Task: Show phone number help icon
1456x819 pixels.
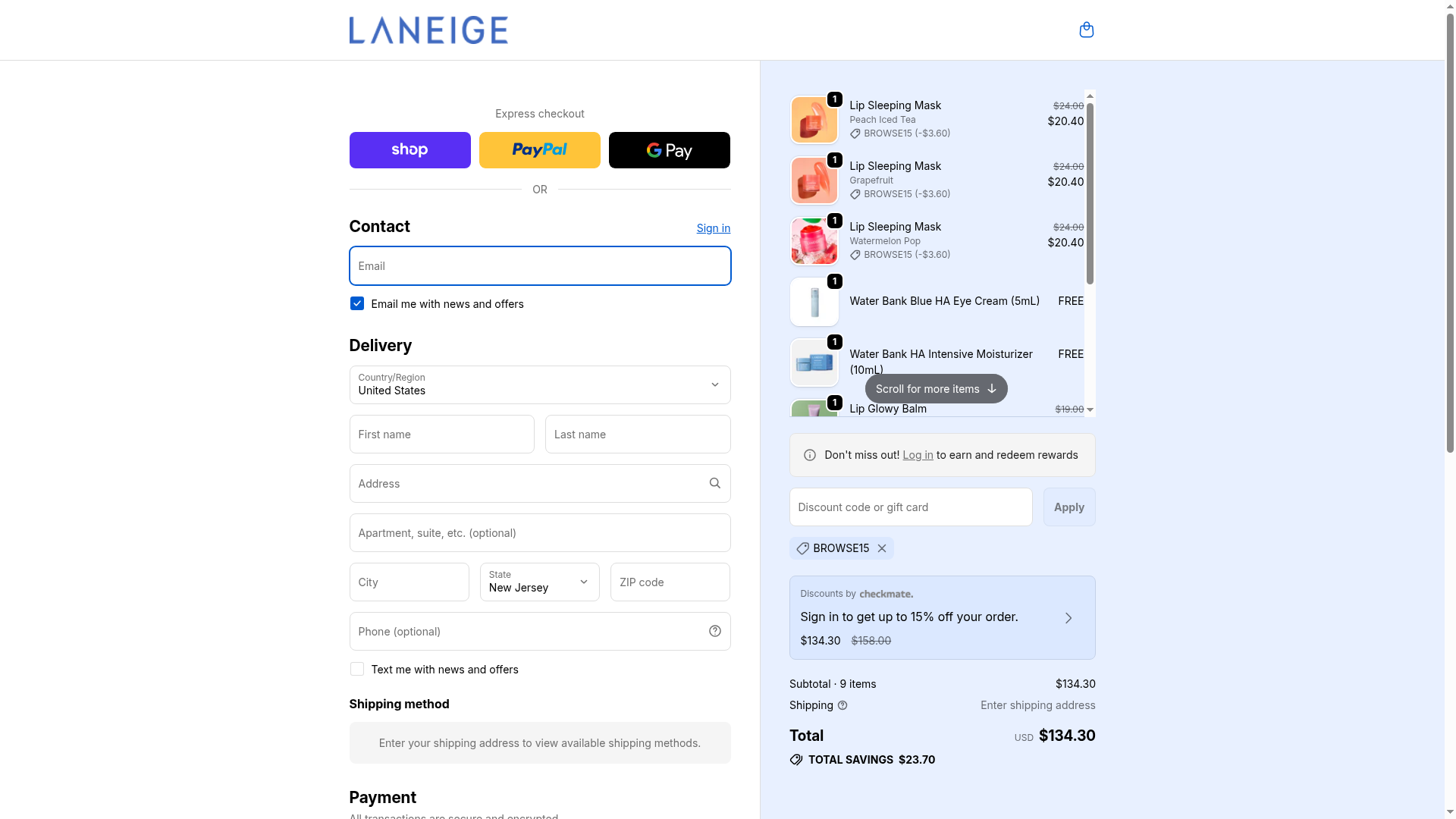Action: pos(714,632)
